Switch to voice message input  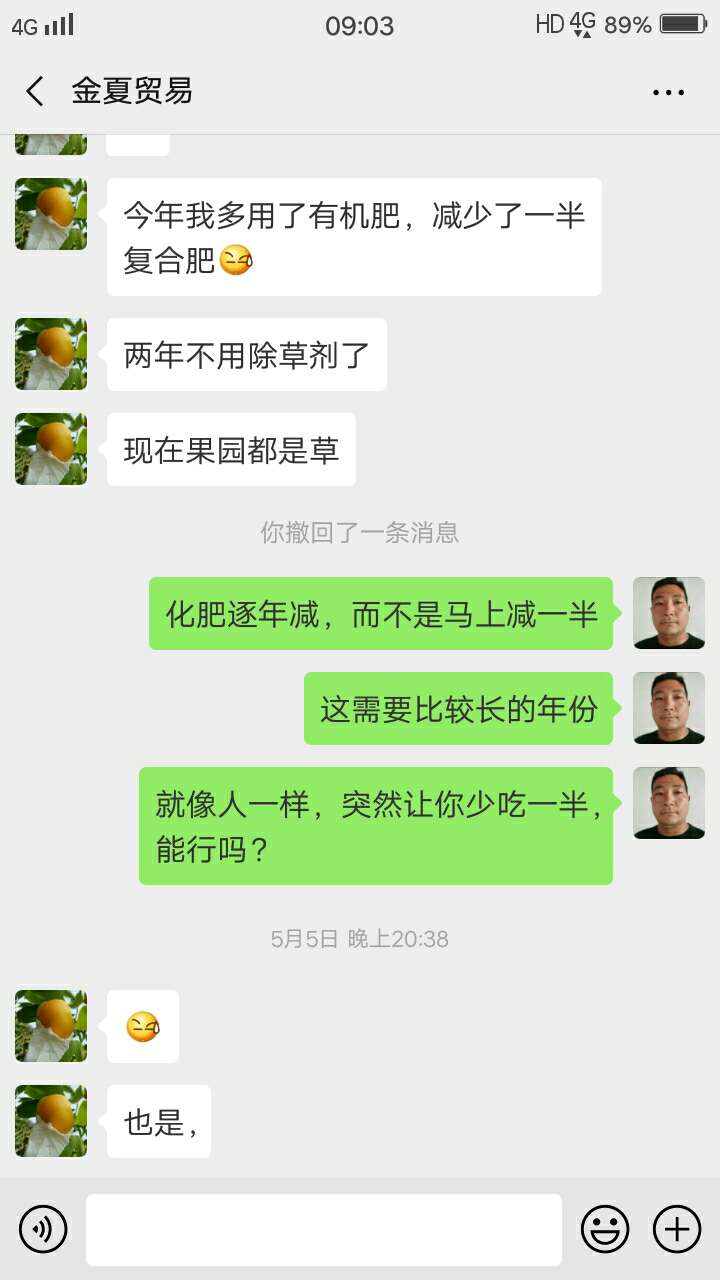[x=43, y=1229]
